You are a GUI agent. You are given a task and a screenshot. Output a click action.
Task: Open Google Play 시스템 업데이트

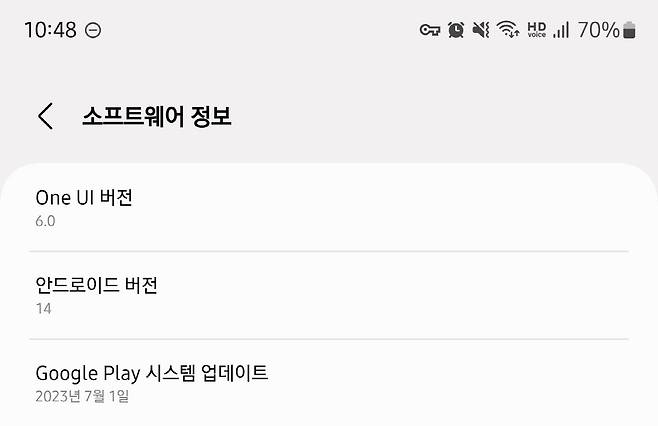coord(329,383)
